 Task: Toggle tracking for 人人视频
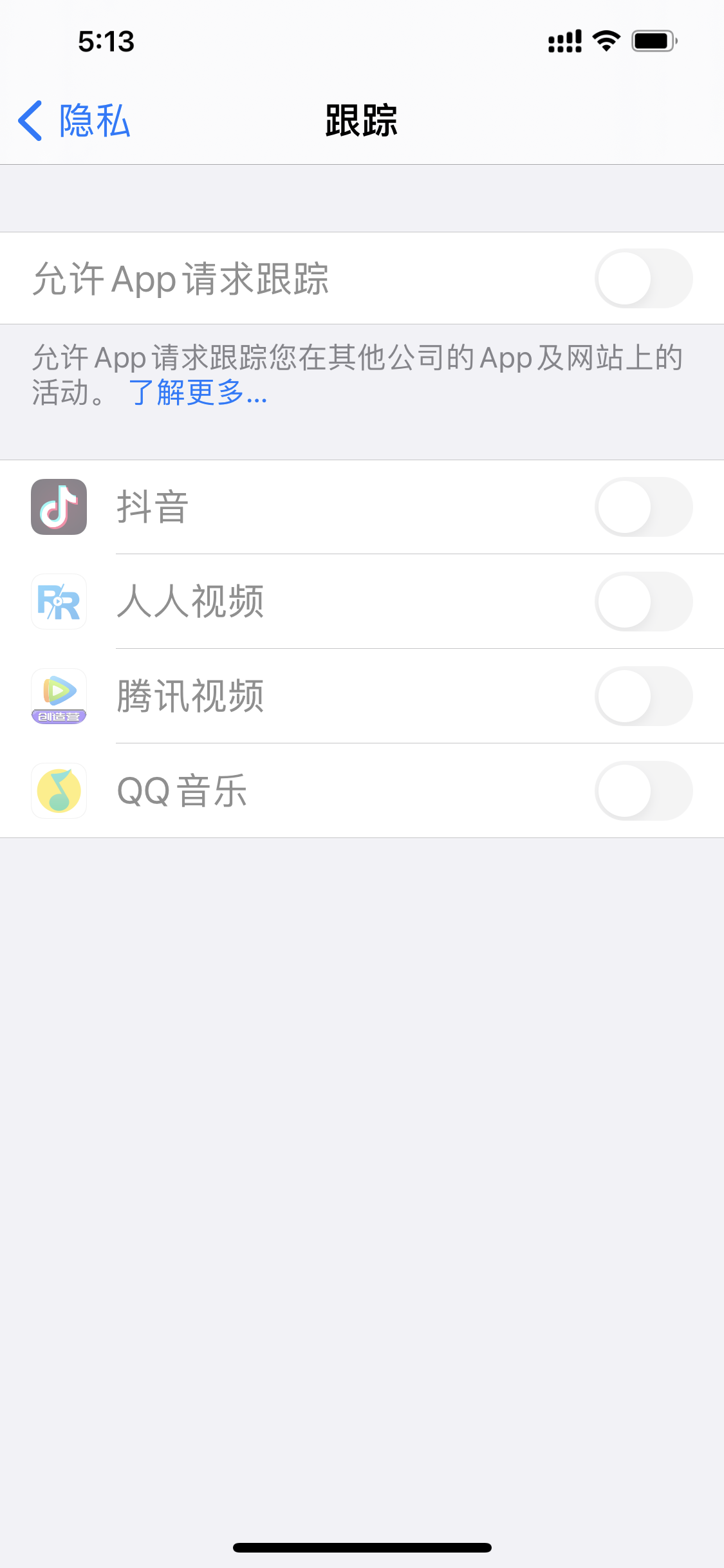[x=643, y=602]
